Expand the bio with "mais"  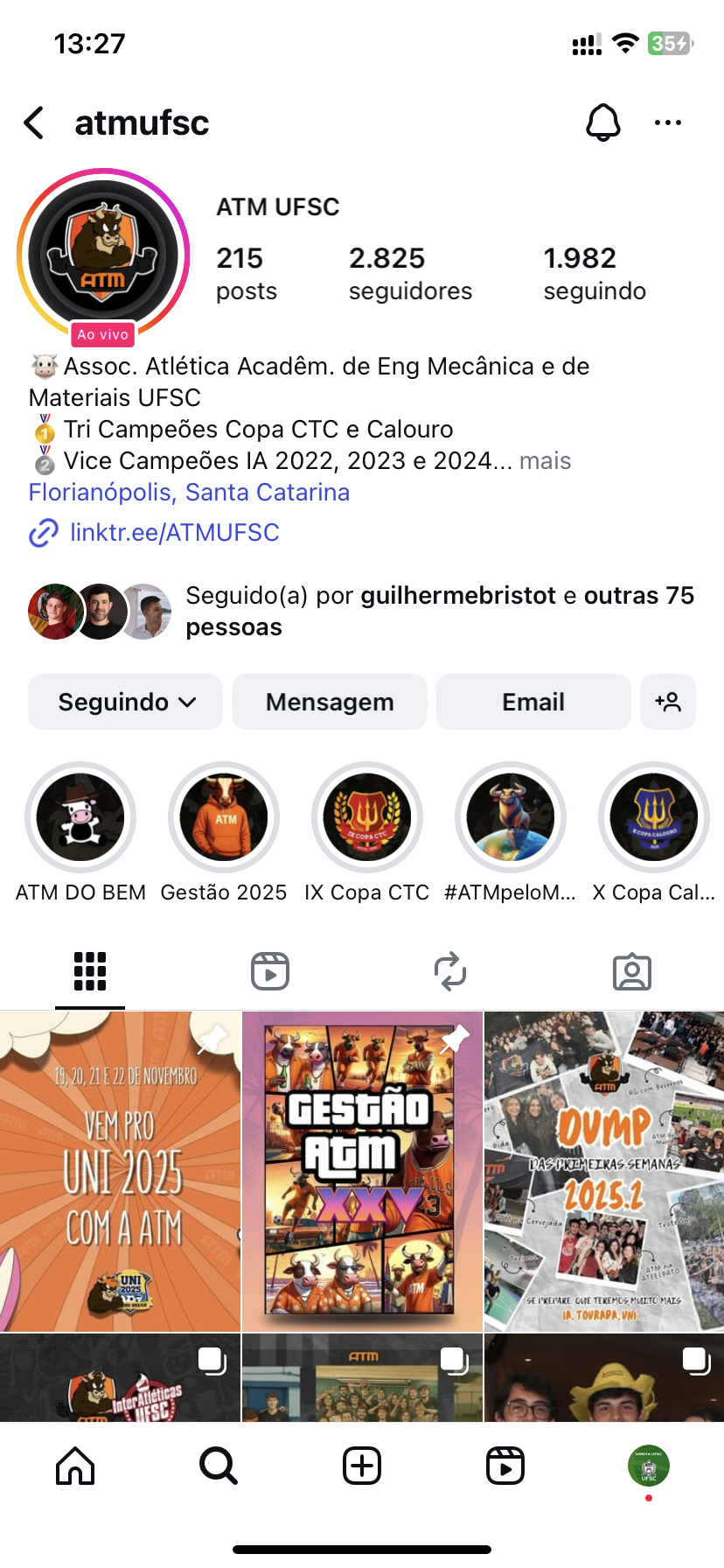click(x=545, y=461)
